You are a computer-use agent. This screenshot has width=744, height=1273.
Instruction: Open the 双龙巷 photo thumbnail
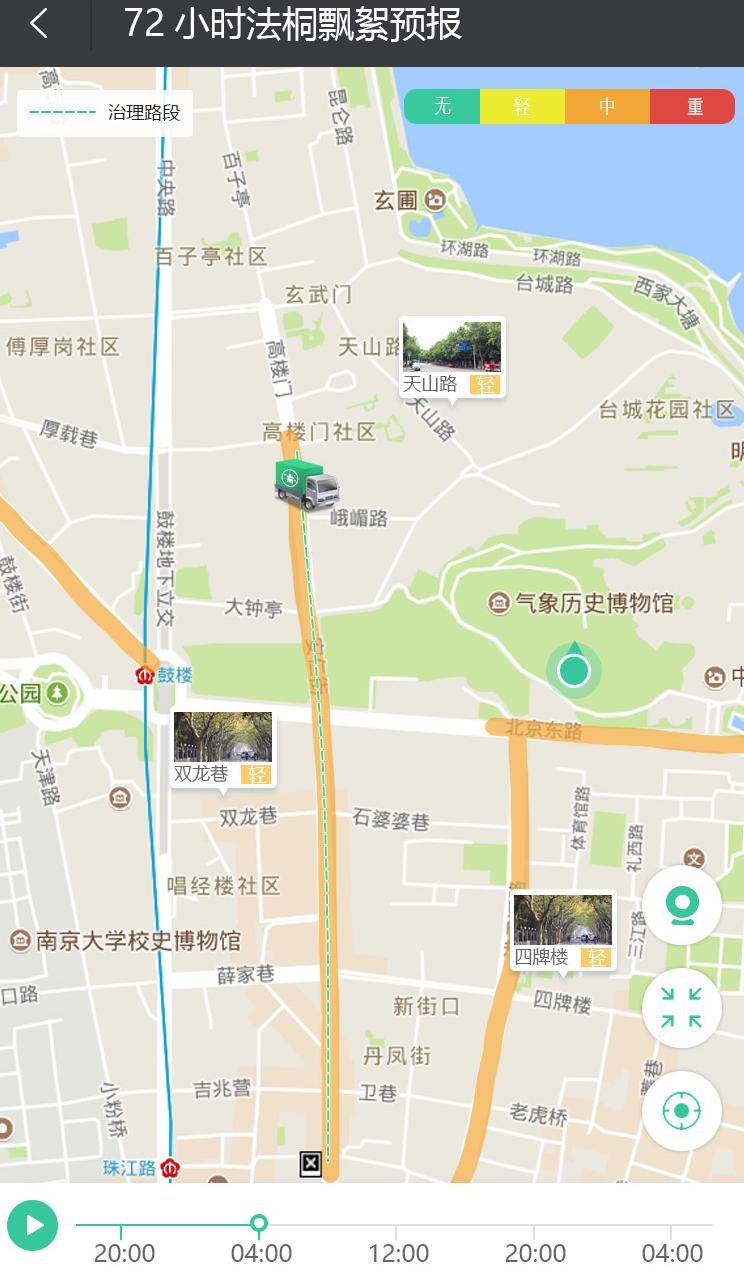coord(222,736)
